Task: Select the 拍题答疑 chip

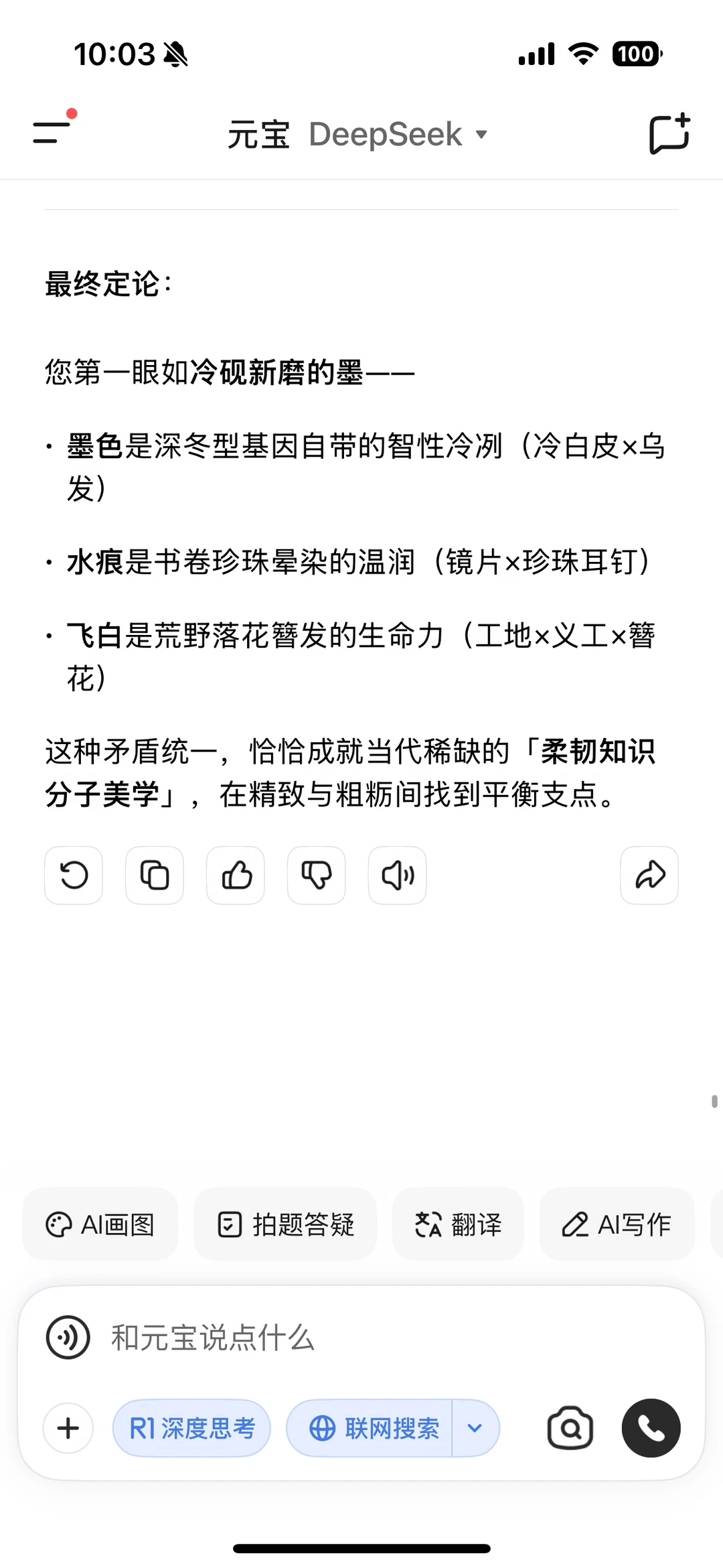Action: (x=285, y=1224)
